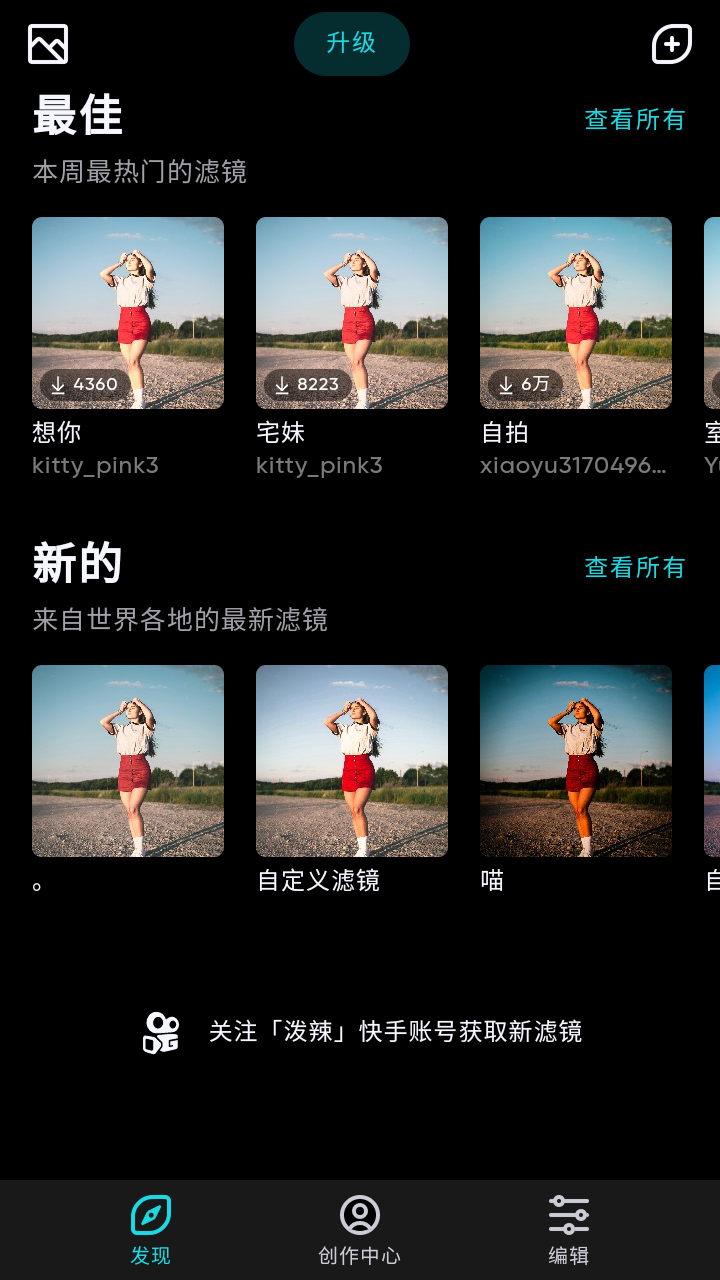Open the 想你 filter thumbnail
The width and height of the screenshot is (720, 1280).
(128, 313)
